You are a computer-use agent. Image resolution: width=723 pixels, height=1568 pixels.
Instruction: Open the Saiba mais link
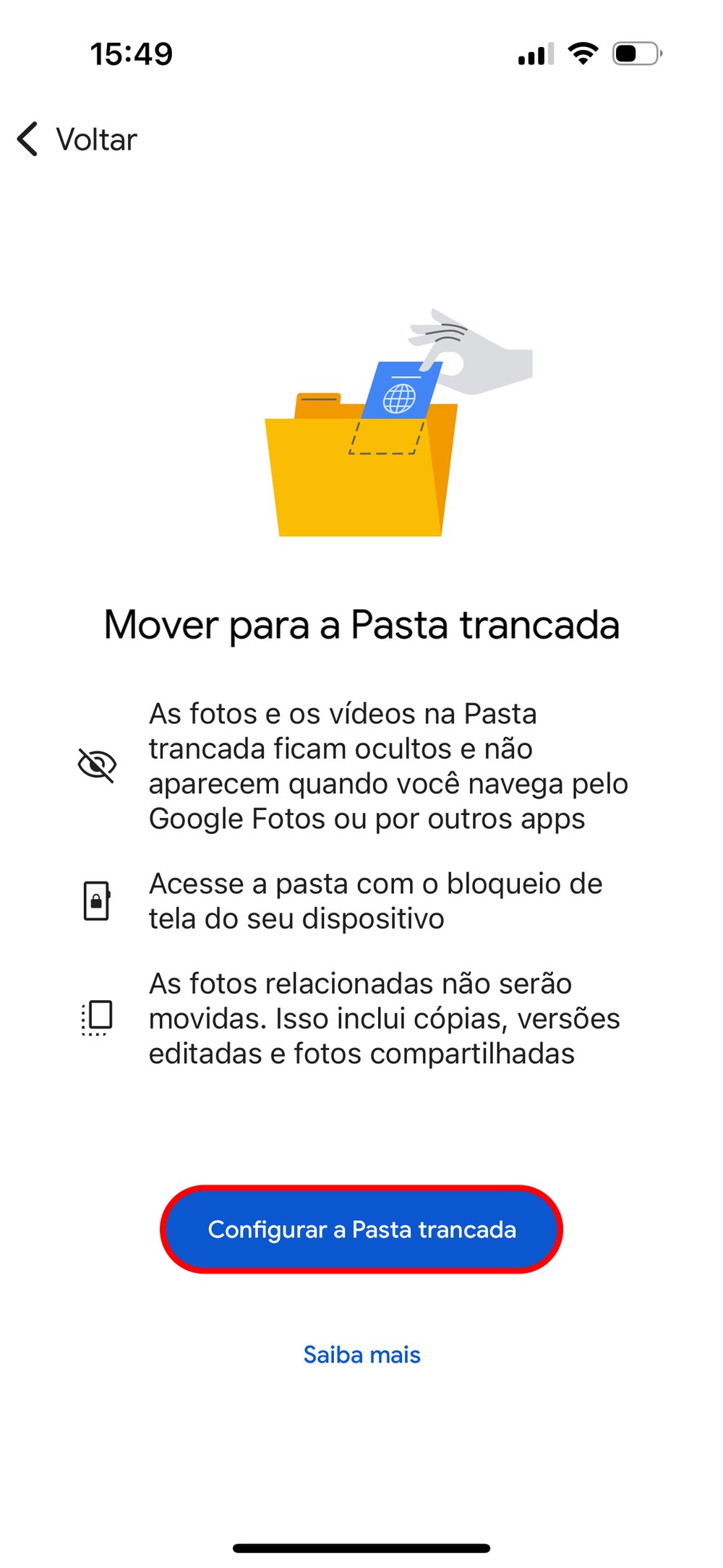[361, 1355]
